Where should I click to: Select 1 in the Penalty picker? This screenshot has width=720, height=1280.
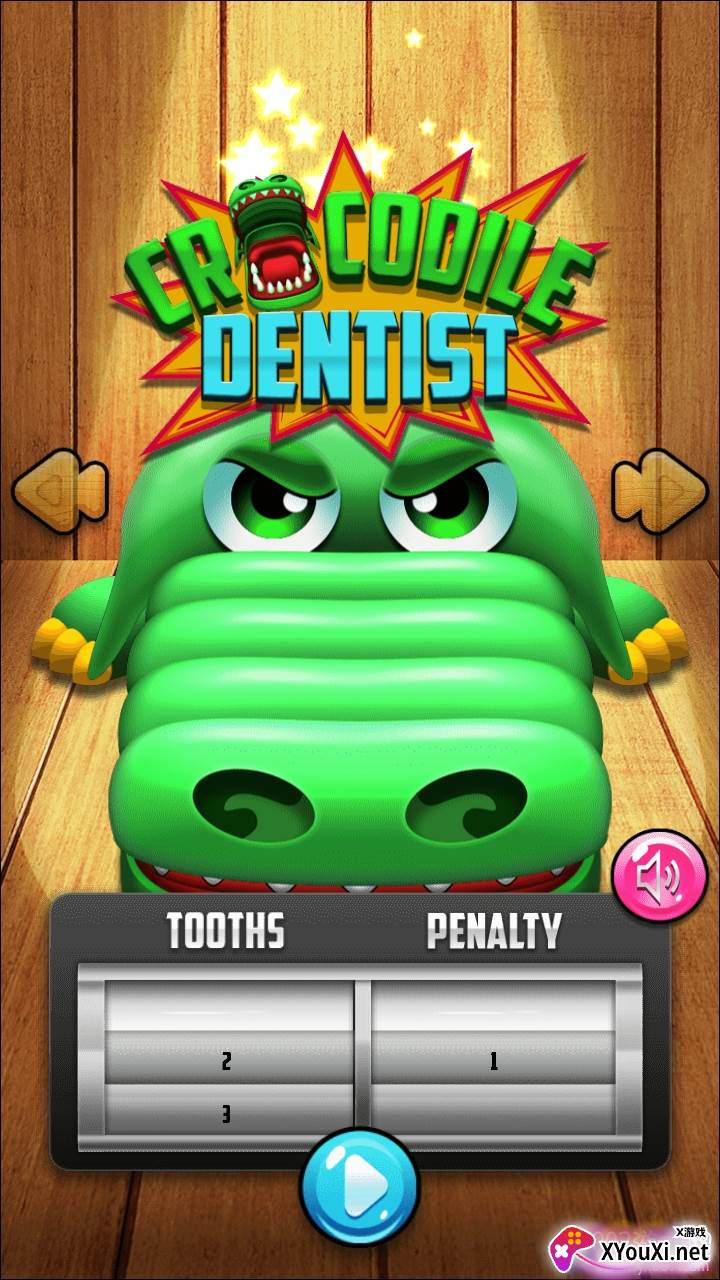[494, 1062]
